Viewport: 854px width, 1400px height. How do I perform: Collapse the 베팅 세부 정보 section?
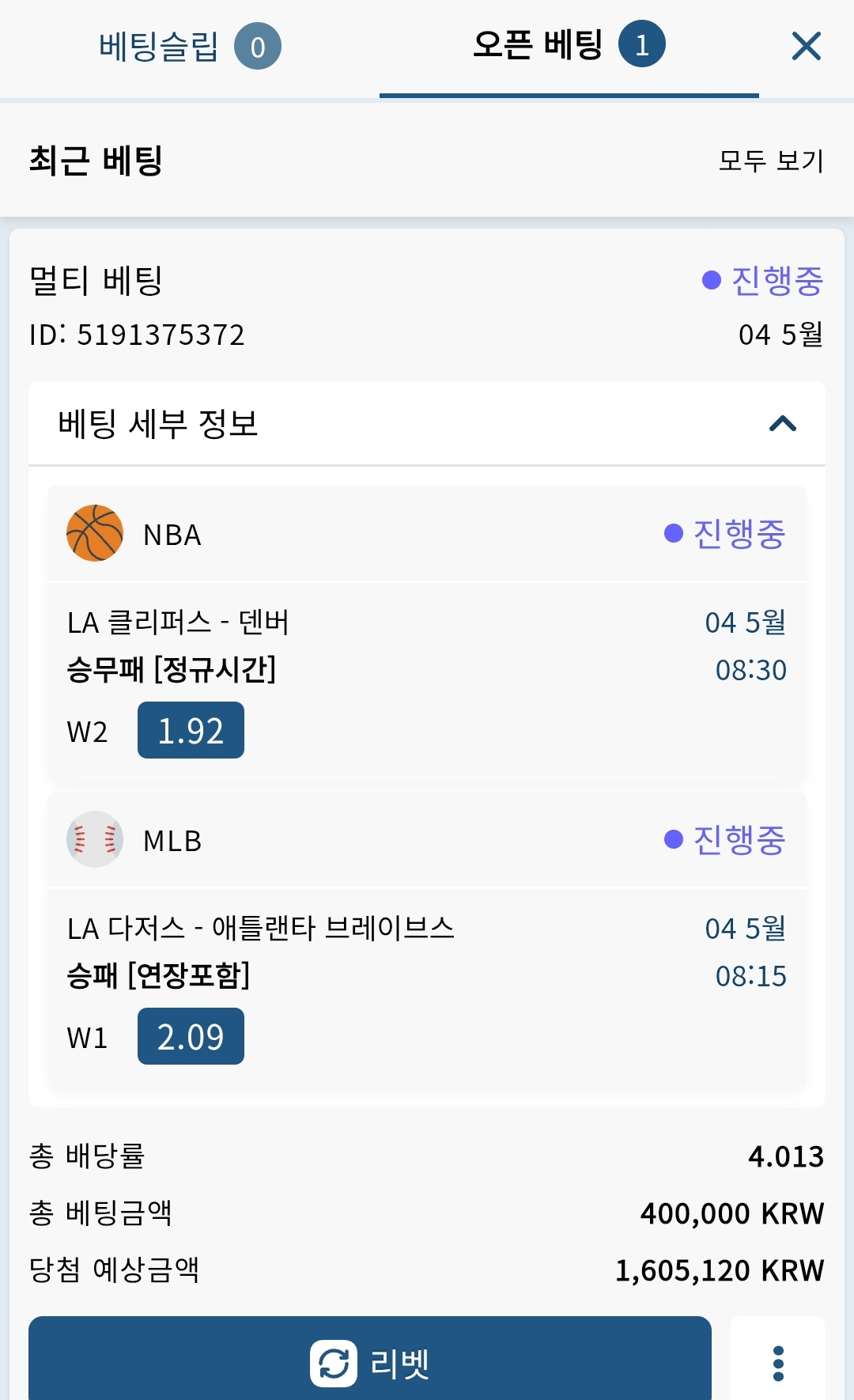427,424
